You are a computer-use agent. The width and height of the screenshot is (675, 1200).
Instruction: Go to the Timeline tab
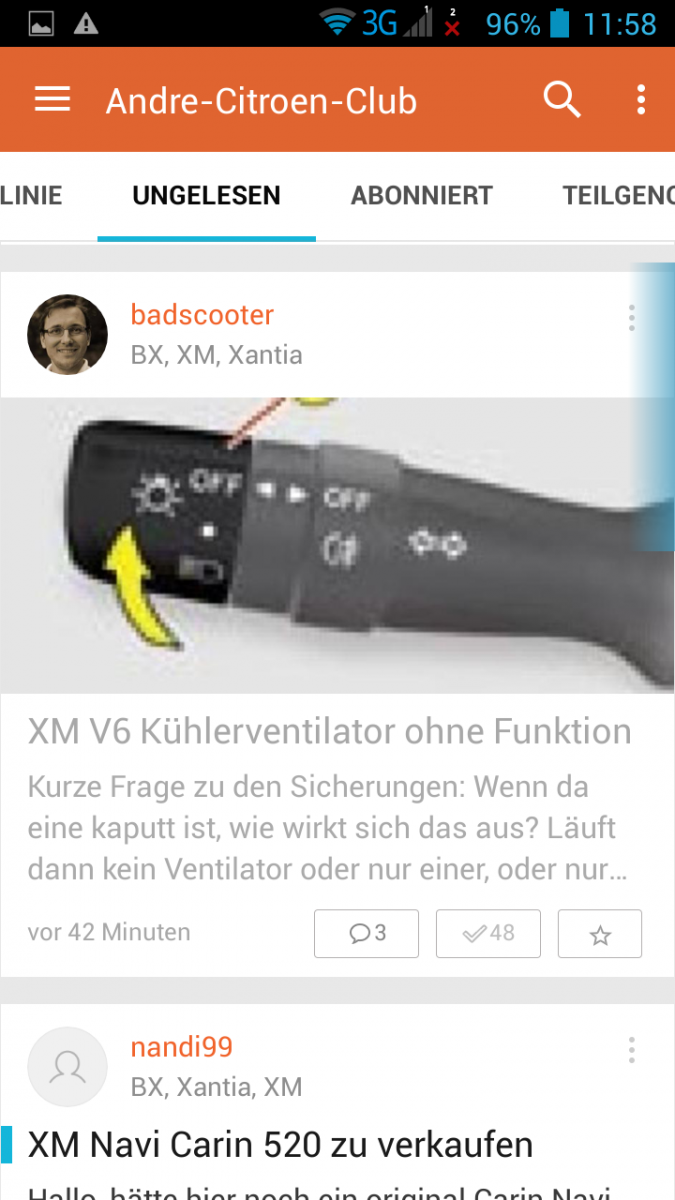pos(31,196)
